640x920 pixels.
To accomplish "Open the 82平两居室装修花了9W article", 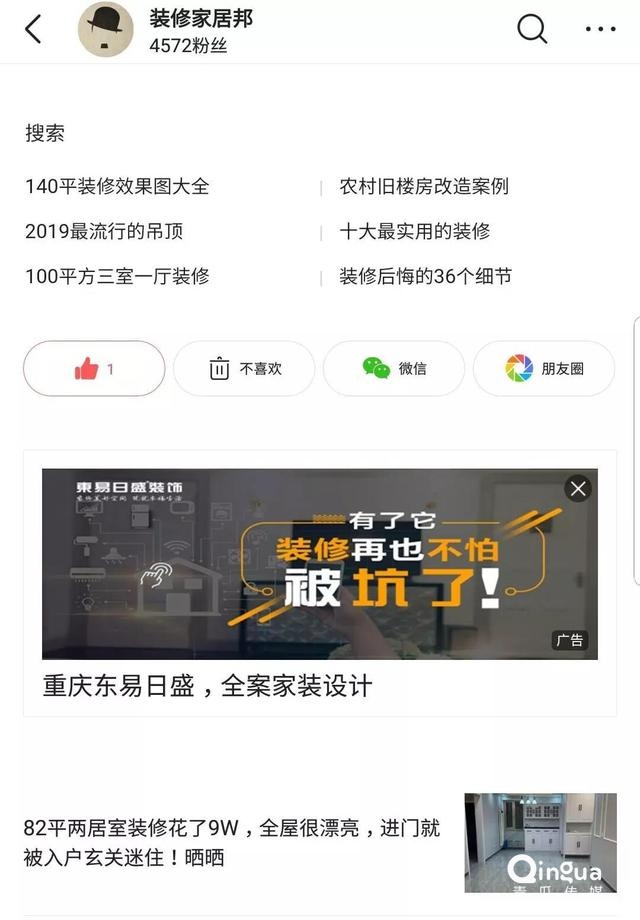I will [x=231, y=842].
